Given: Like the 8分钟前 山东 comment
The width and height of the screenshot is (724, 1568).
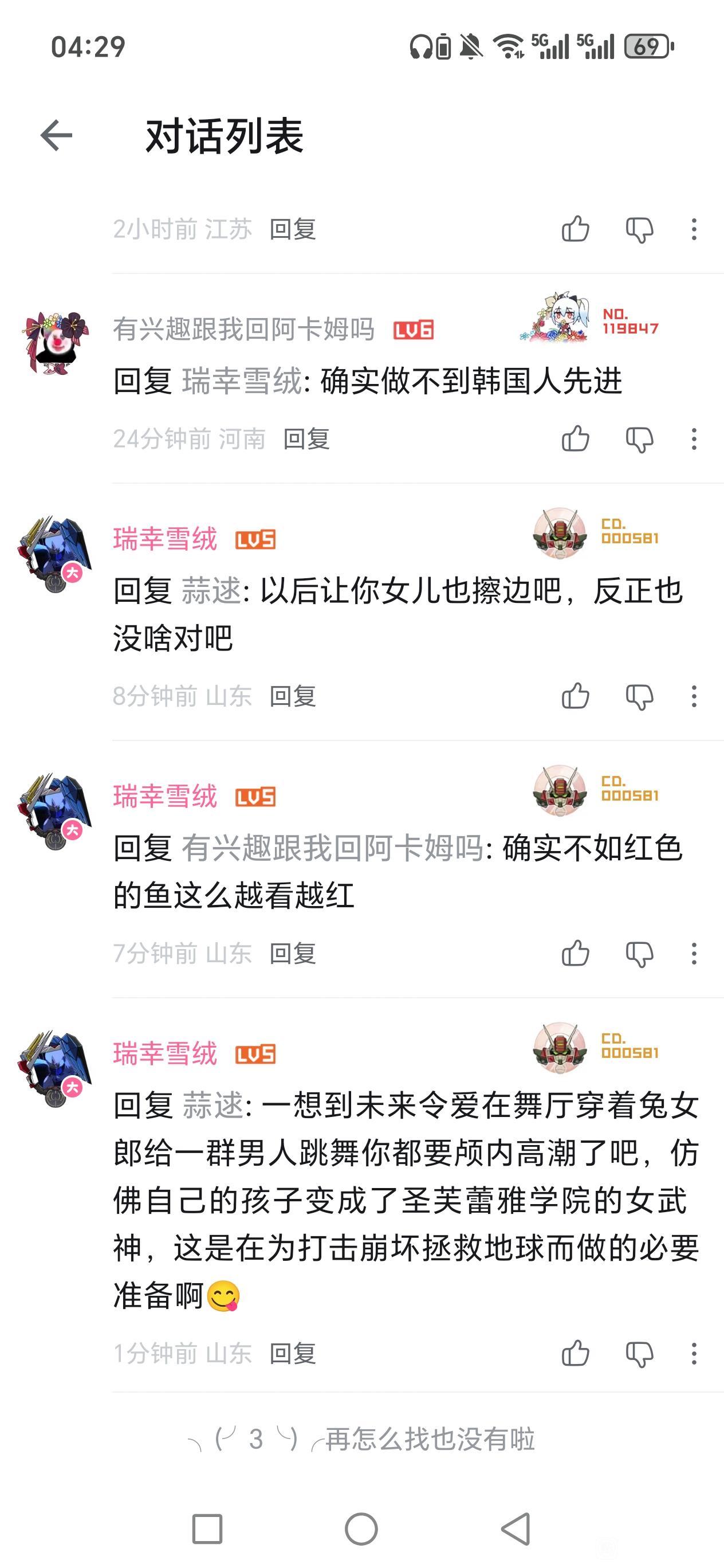Looking at the screenshot, I should point(575,696).
